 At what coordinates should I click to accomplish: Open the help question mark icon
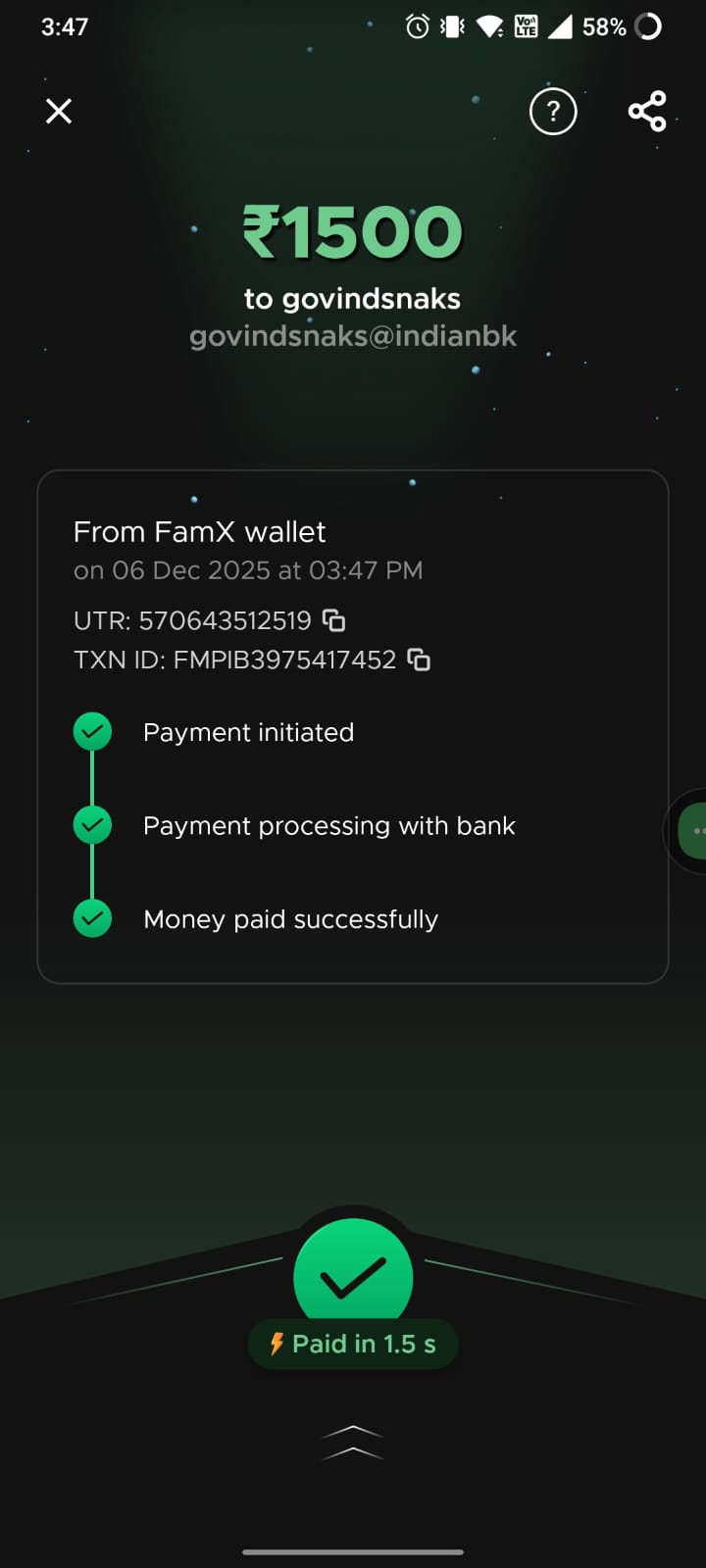553,112
